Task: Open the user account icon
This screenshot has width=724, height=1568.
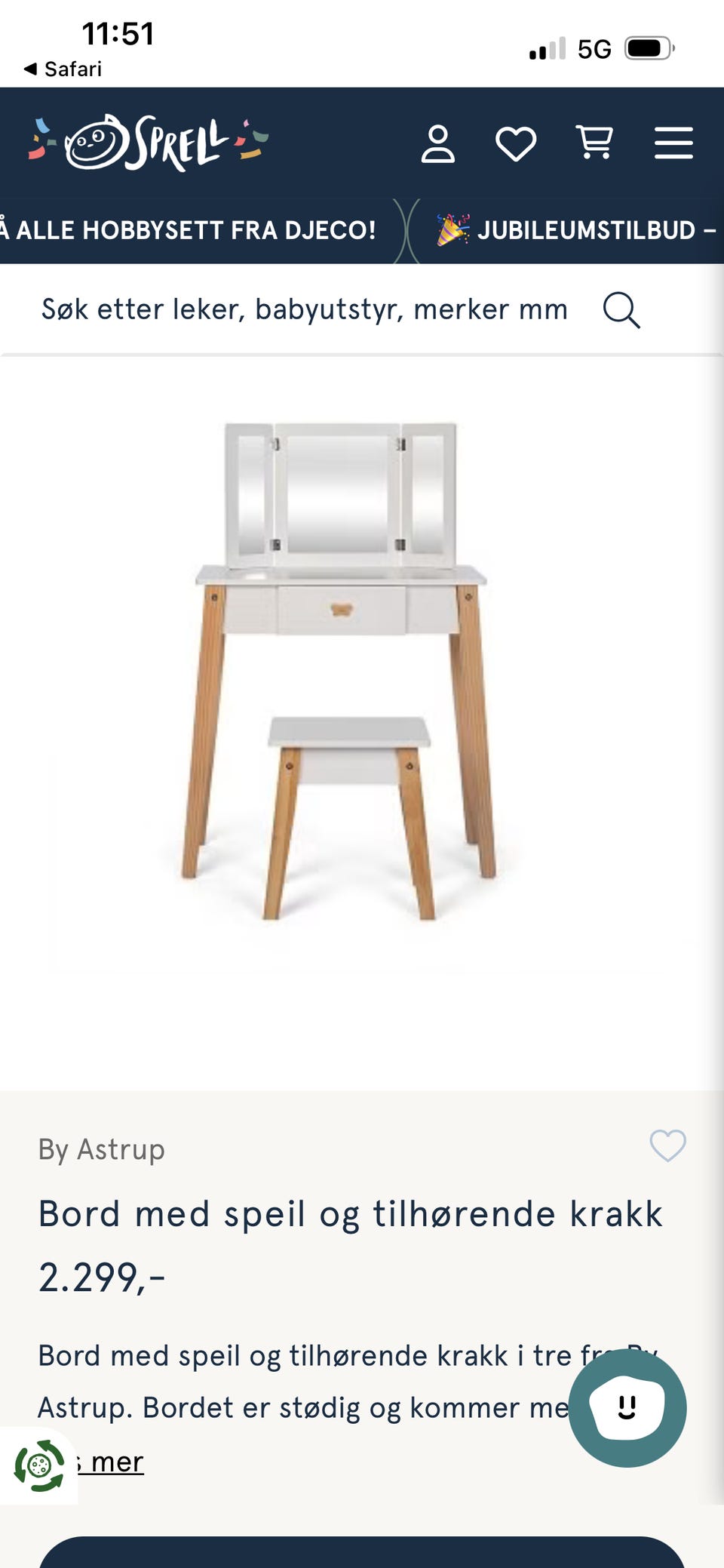Action: click(x=437, y=143)
